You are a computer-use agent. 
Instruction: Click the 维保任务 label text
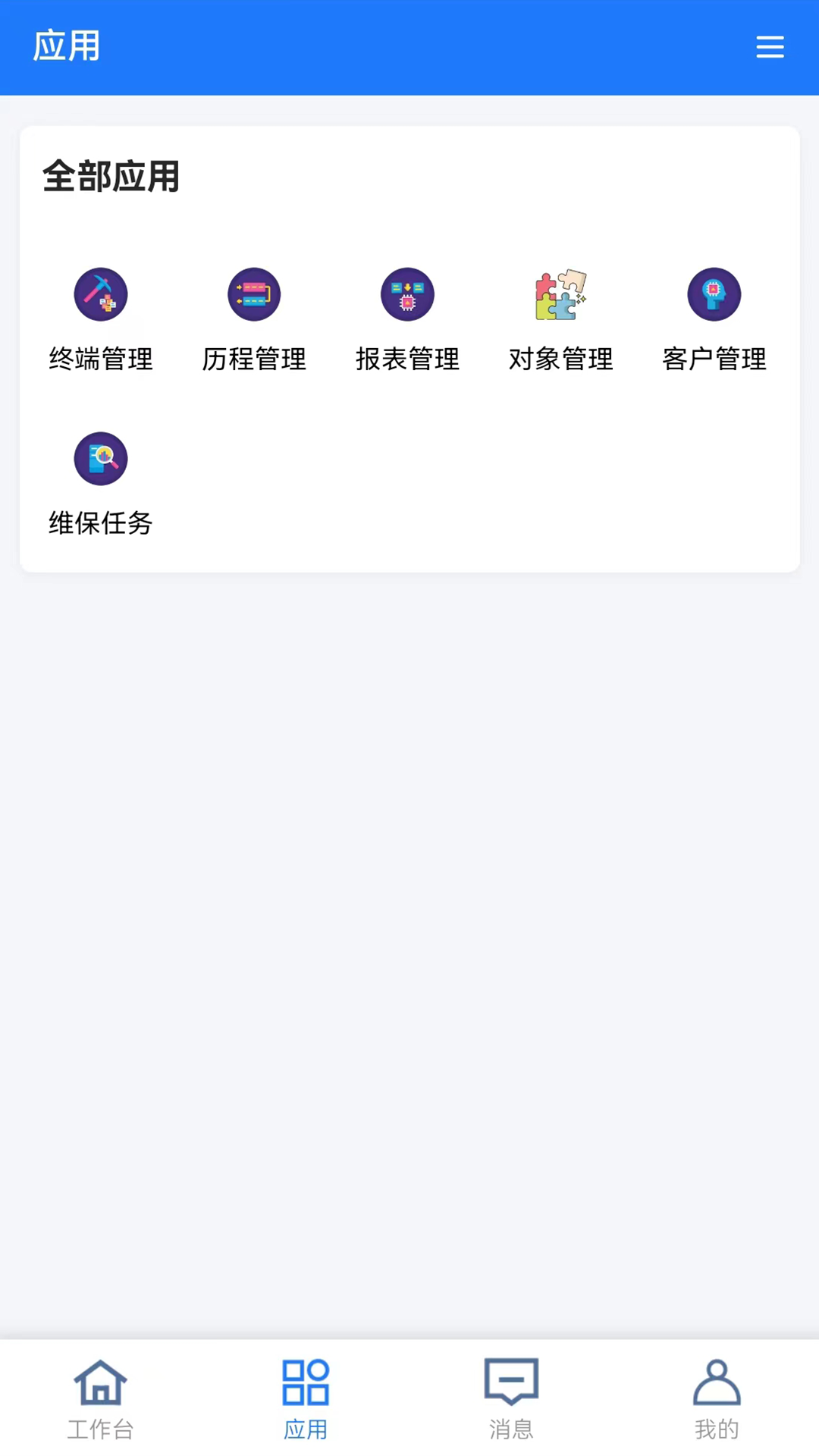pyautogui.click(x=101, y=523)
